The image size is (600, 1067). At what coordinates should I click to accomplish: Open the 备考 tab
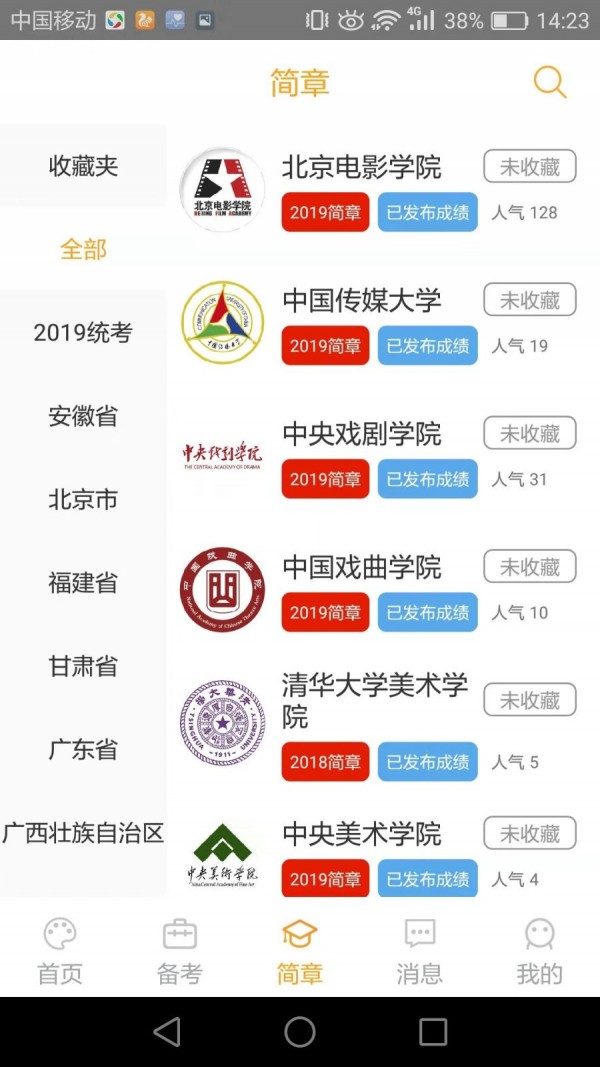pyautogui.click(x=180, y=951)
